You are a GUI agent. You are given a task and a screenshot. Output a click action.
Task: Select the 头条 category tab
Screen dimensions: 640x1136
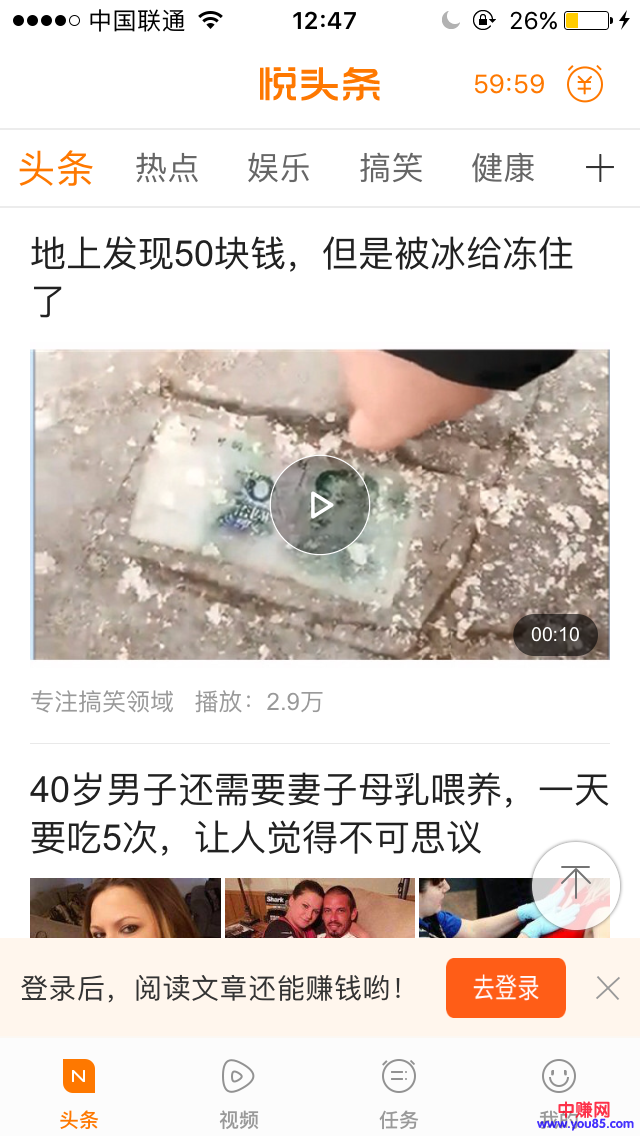click(56, 168)
